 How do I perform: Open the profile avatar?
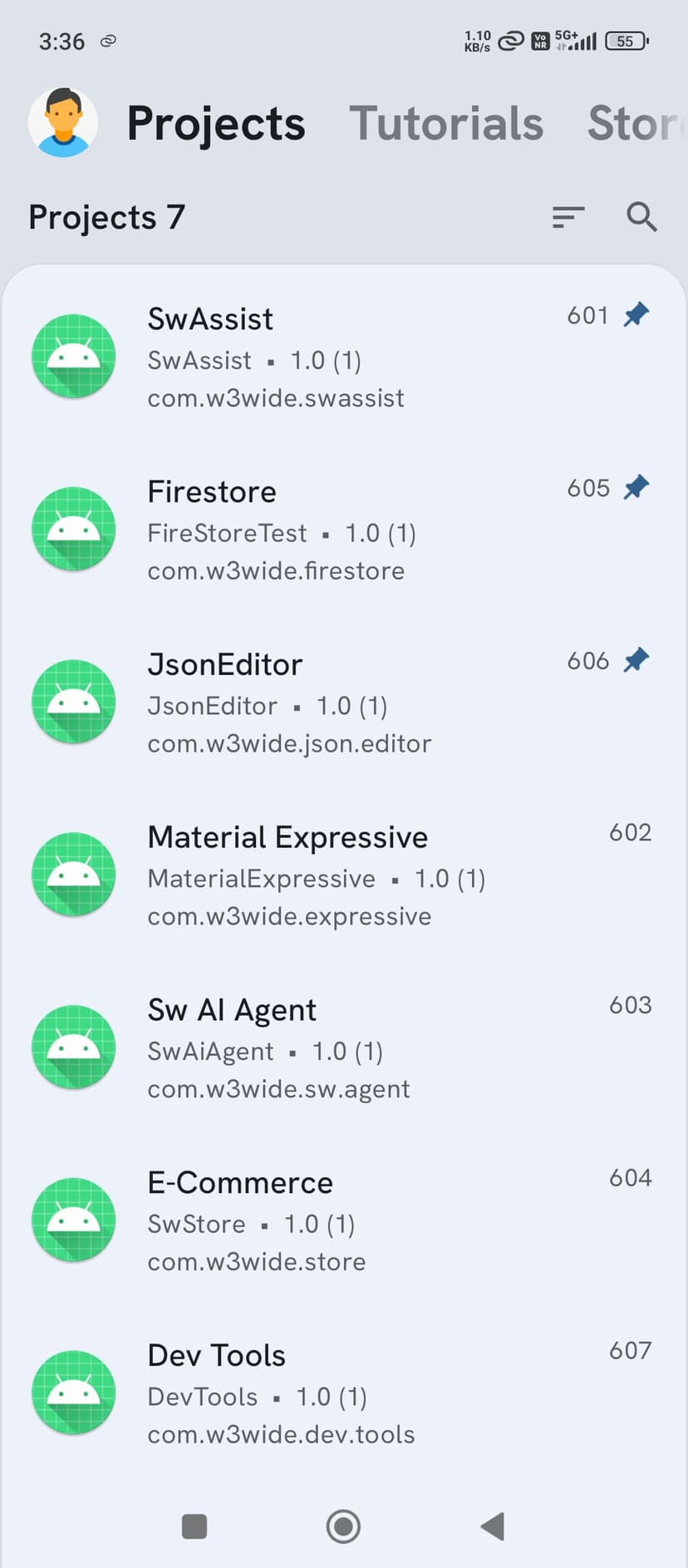[63, 123]
